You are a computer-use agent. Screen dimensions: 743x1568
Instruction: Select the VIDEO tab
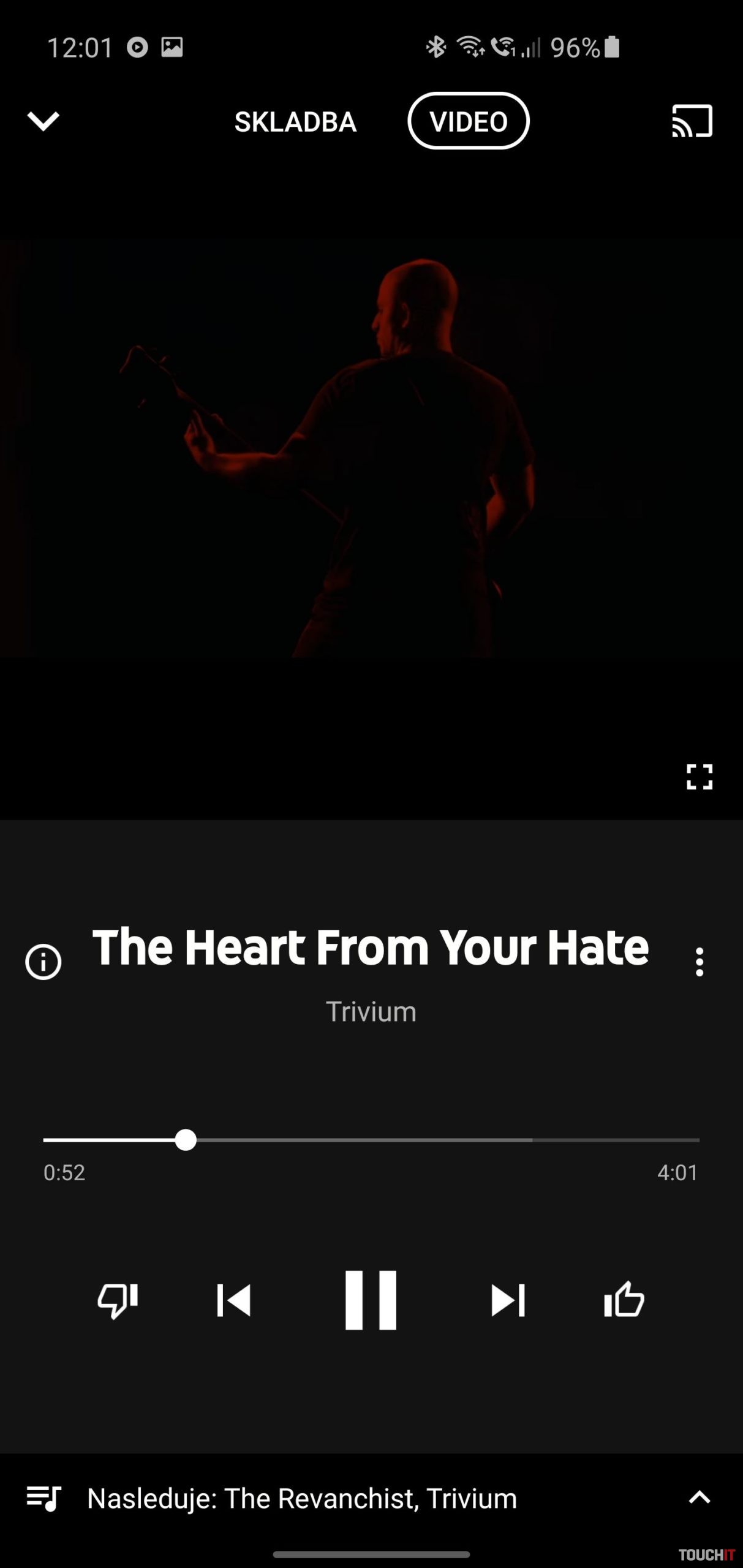coord(468,121)
